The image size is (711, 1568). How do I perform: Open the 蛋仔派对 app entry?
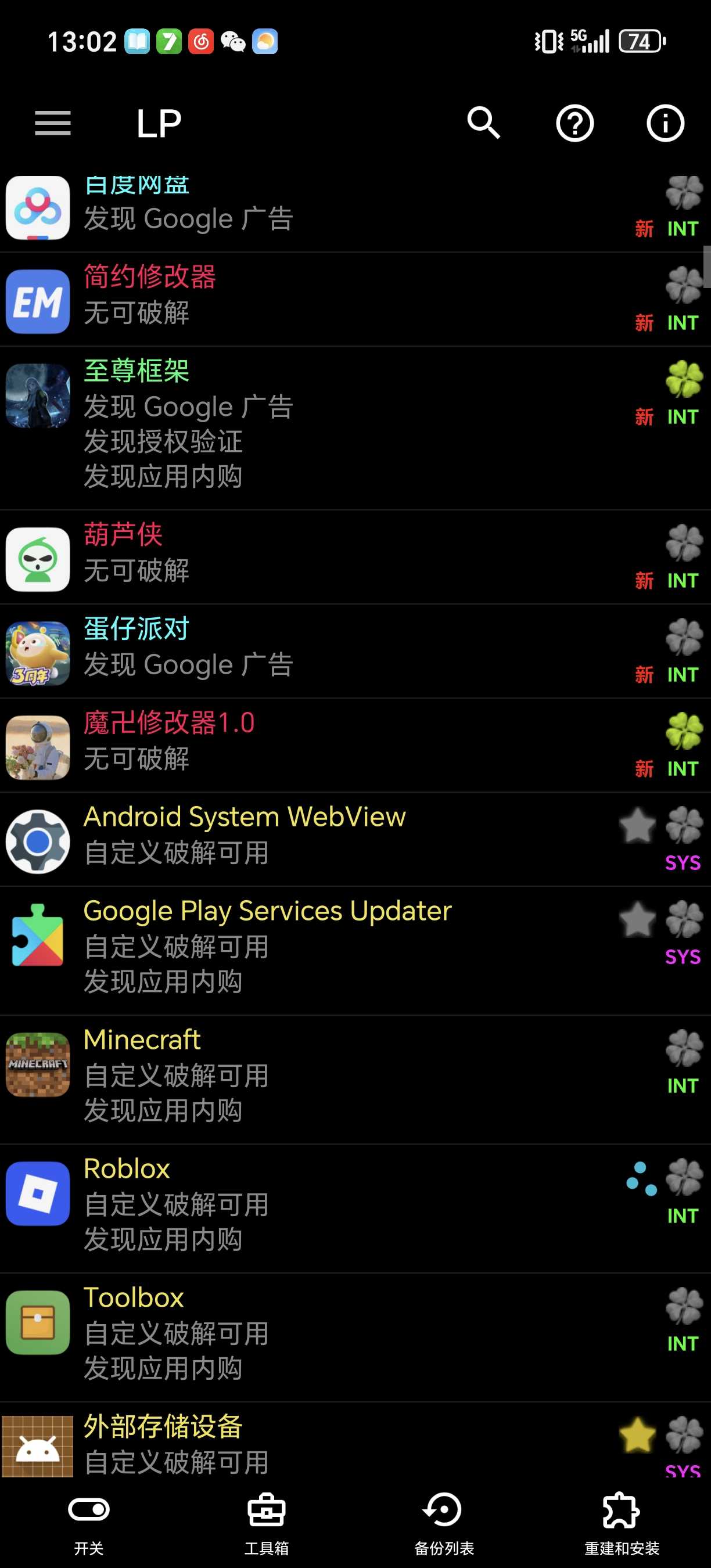304,652
